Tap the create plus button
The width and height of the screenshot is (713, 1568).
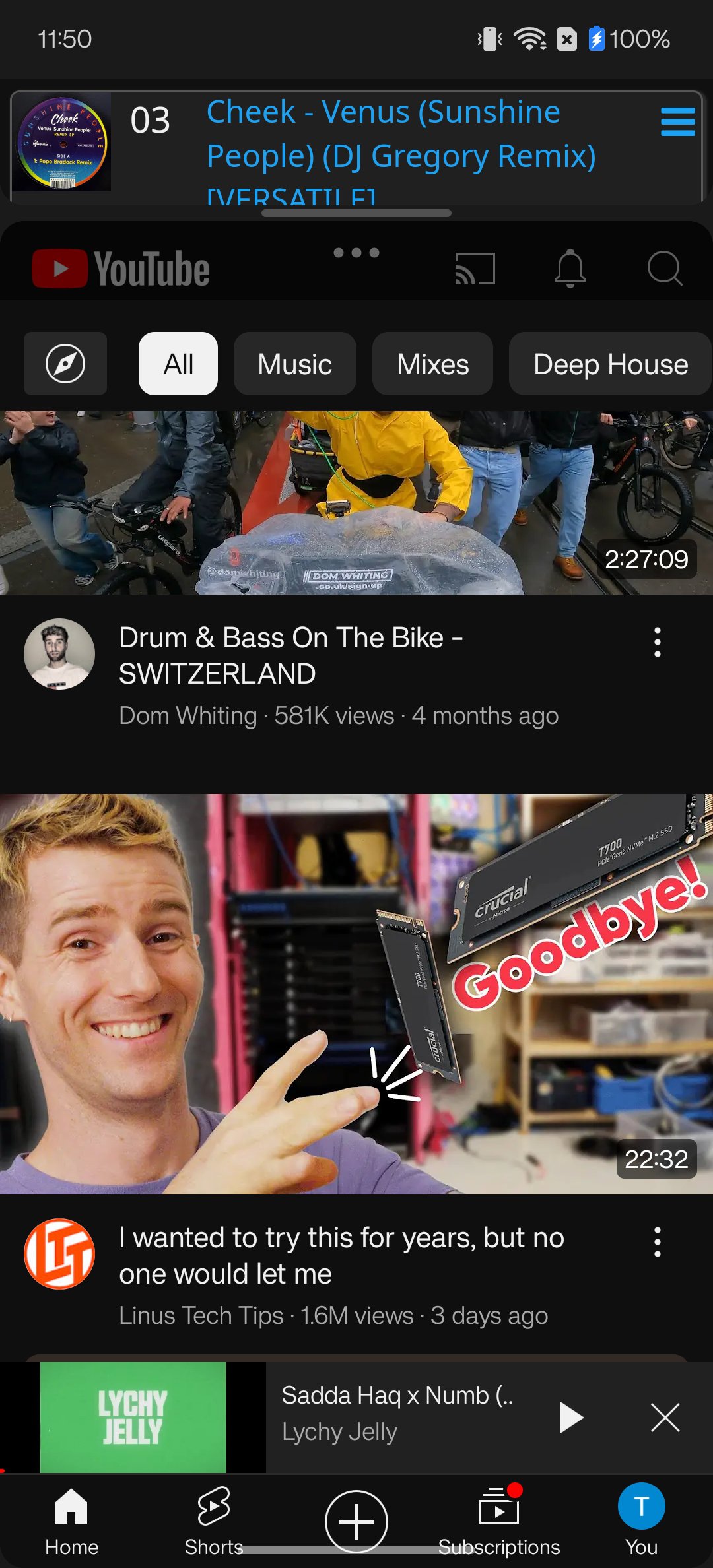[x=356, y=1522]
